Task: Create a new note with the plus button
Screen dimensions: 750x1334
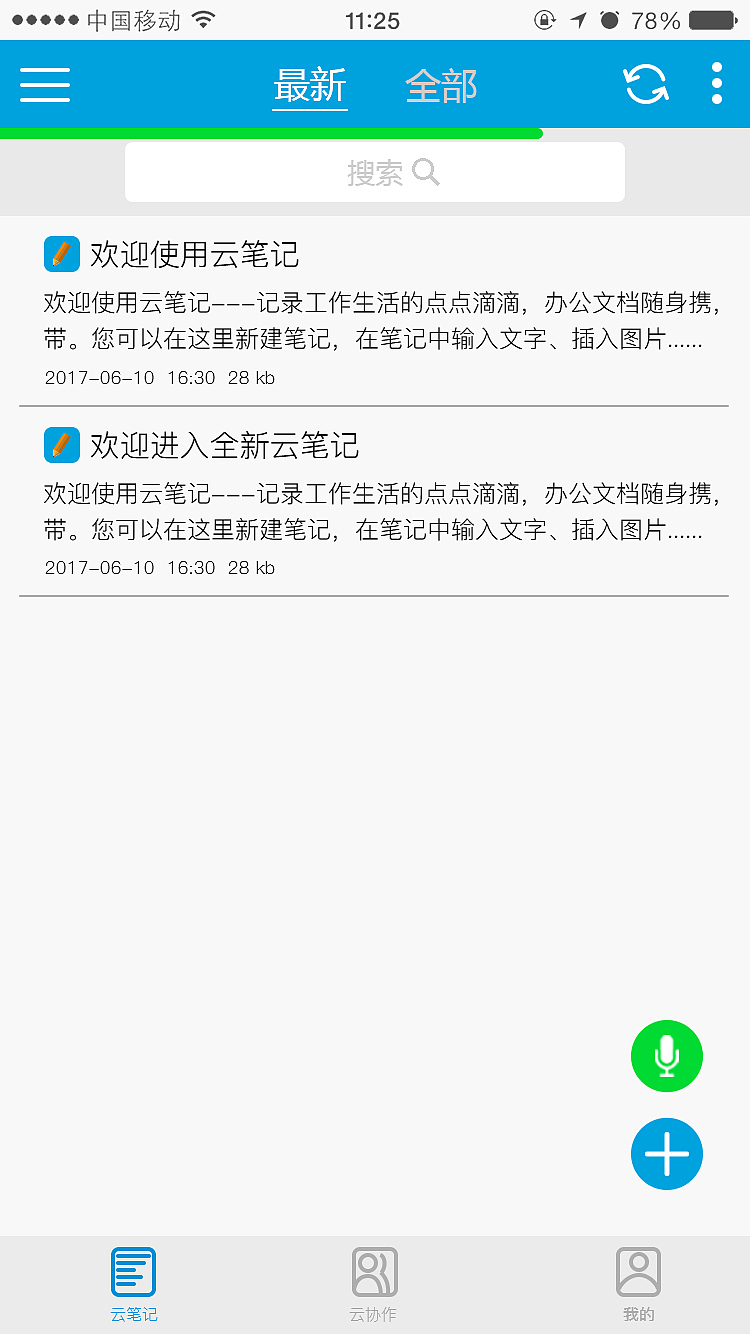Action: tap(666, 1153)
